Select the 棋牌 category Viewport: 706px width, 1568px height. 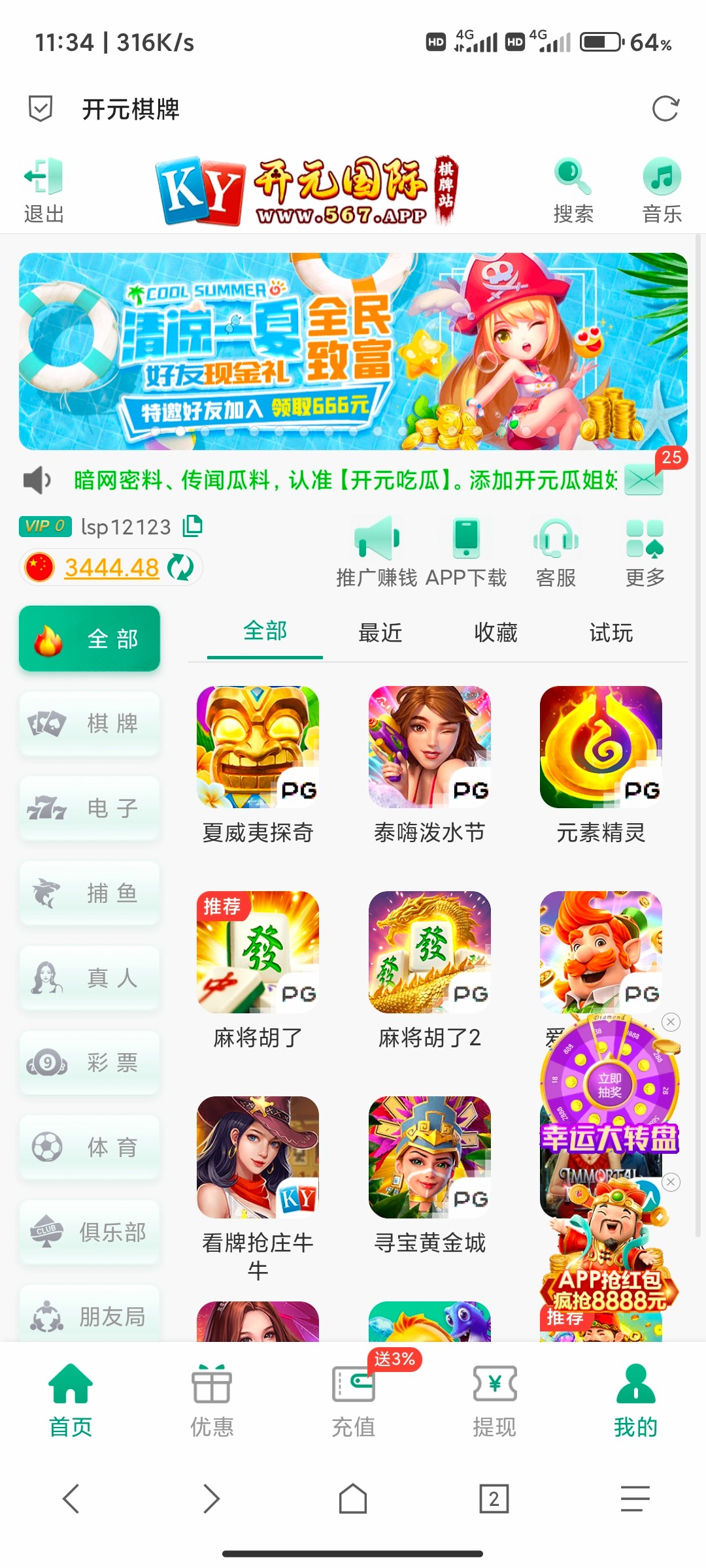[x=90, y=723]
